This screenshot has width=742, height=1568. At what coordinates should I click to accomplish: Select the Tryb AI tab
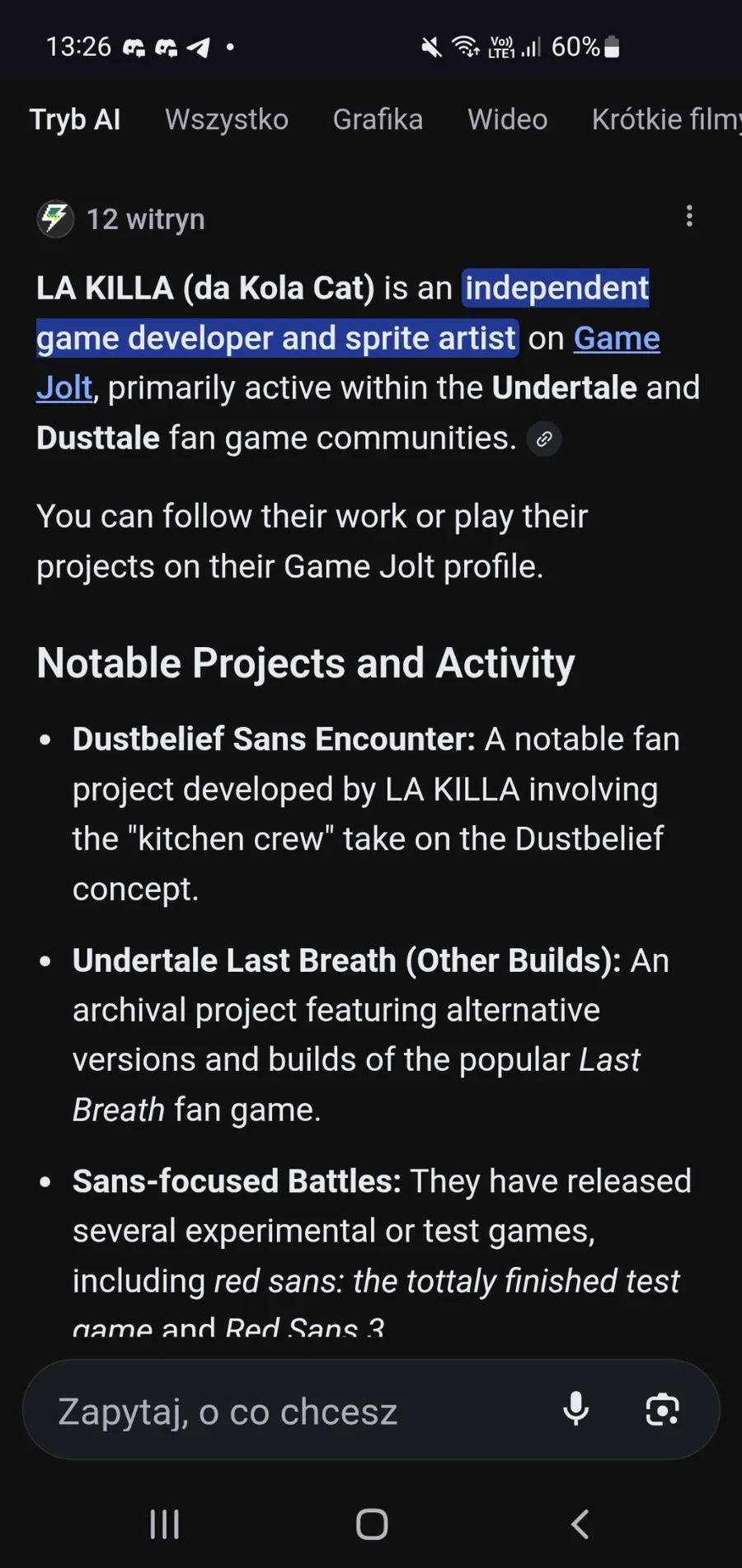point(75,120)
